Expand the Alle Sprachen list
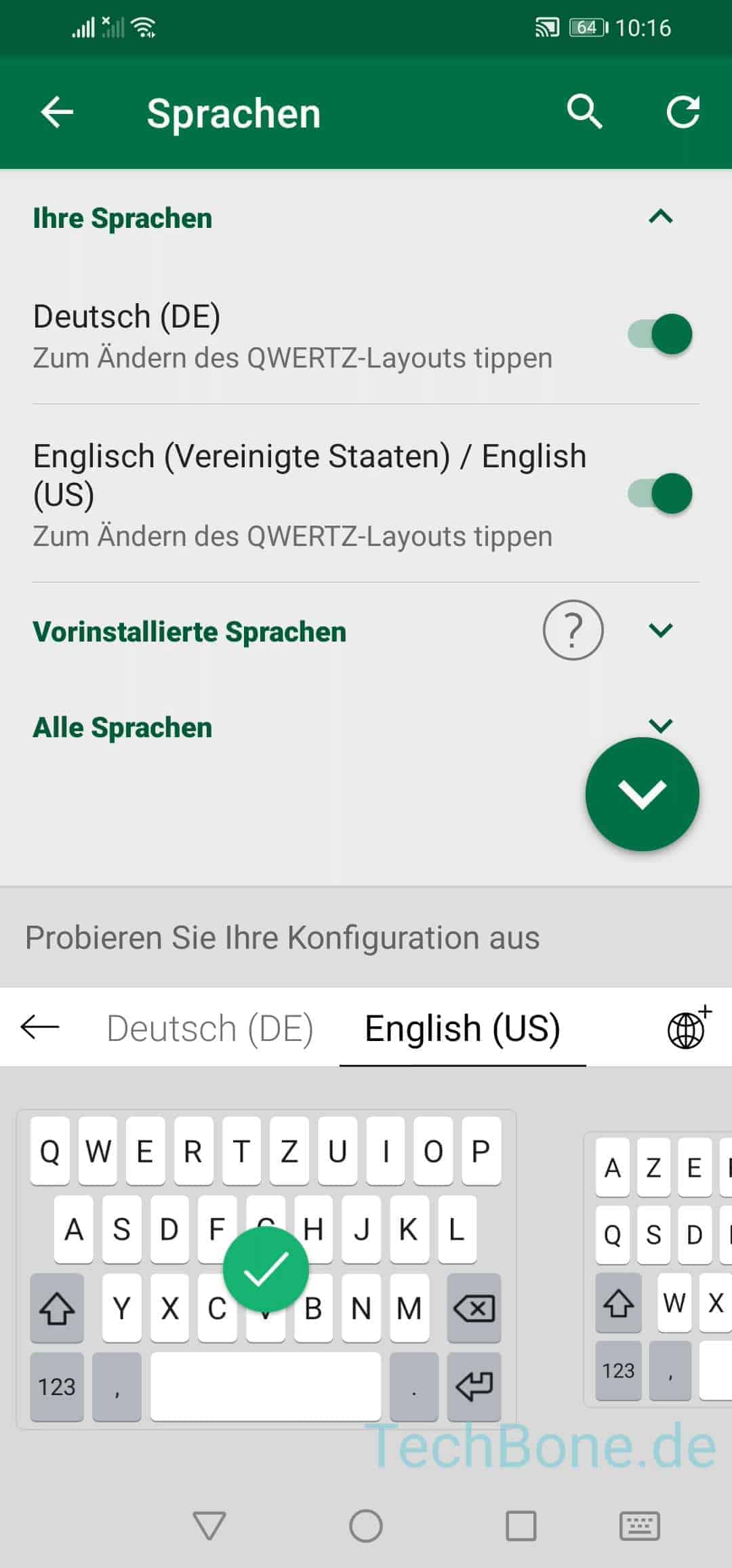Screen dimensions: 732x1568 click(x=660, y=726)
